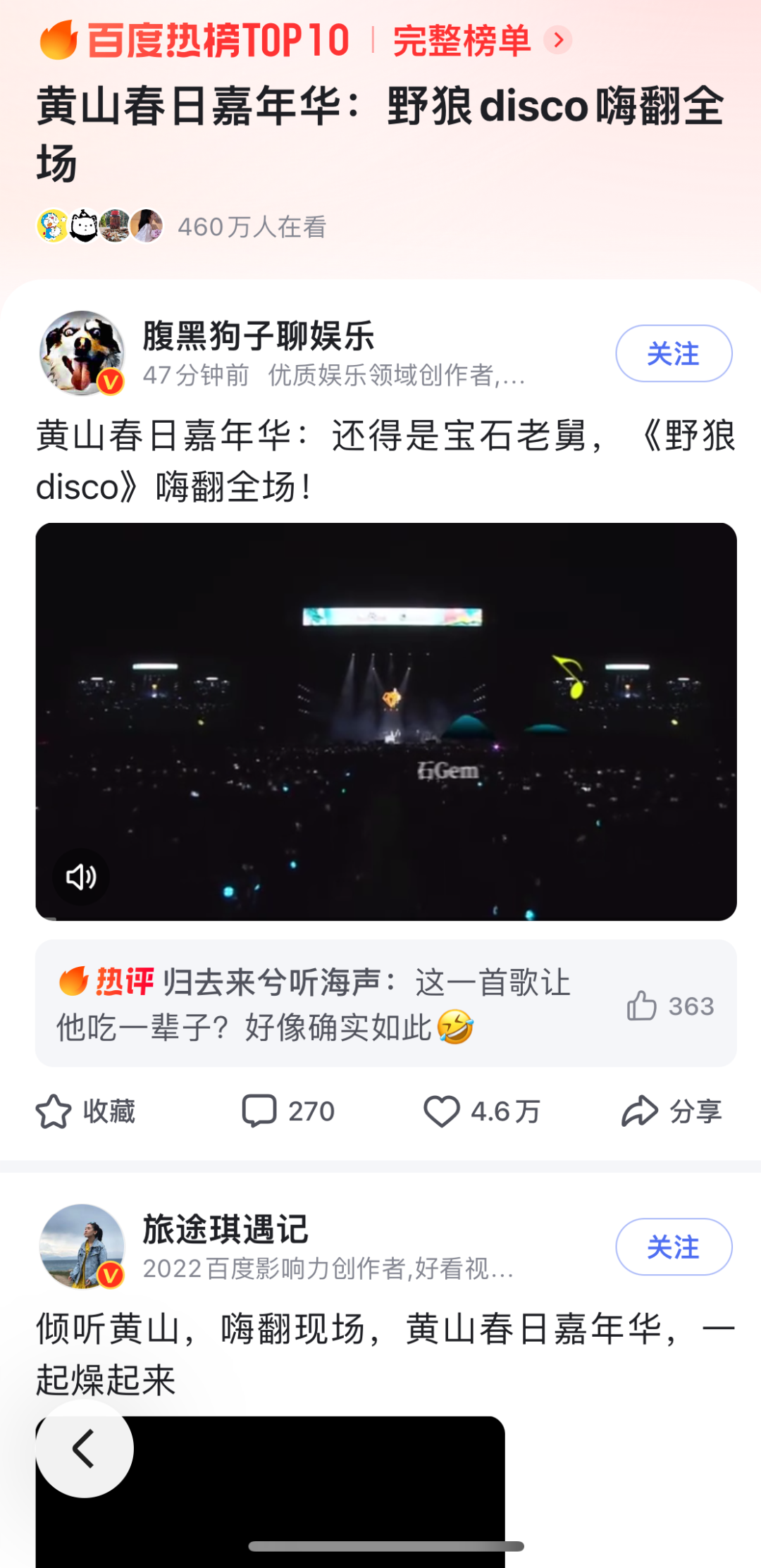Screen dimensions: 761x1568
Task: Follow 旅途琪遇记
Action: [673, 1247]
